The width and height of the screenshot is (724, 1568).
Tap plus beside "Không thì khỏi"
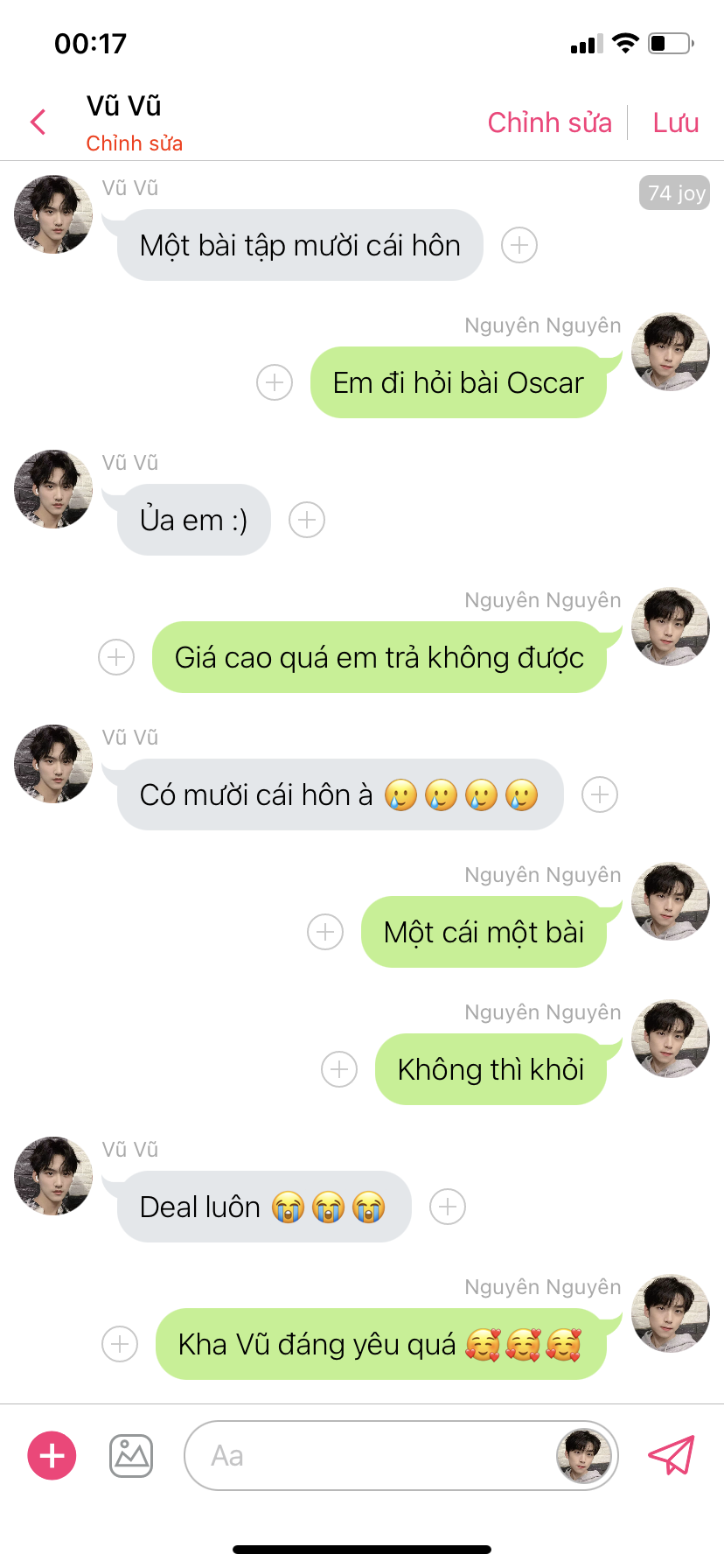click(x=339, y=1069)
